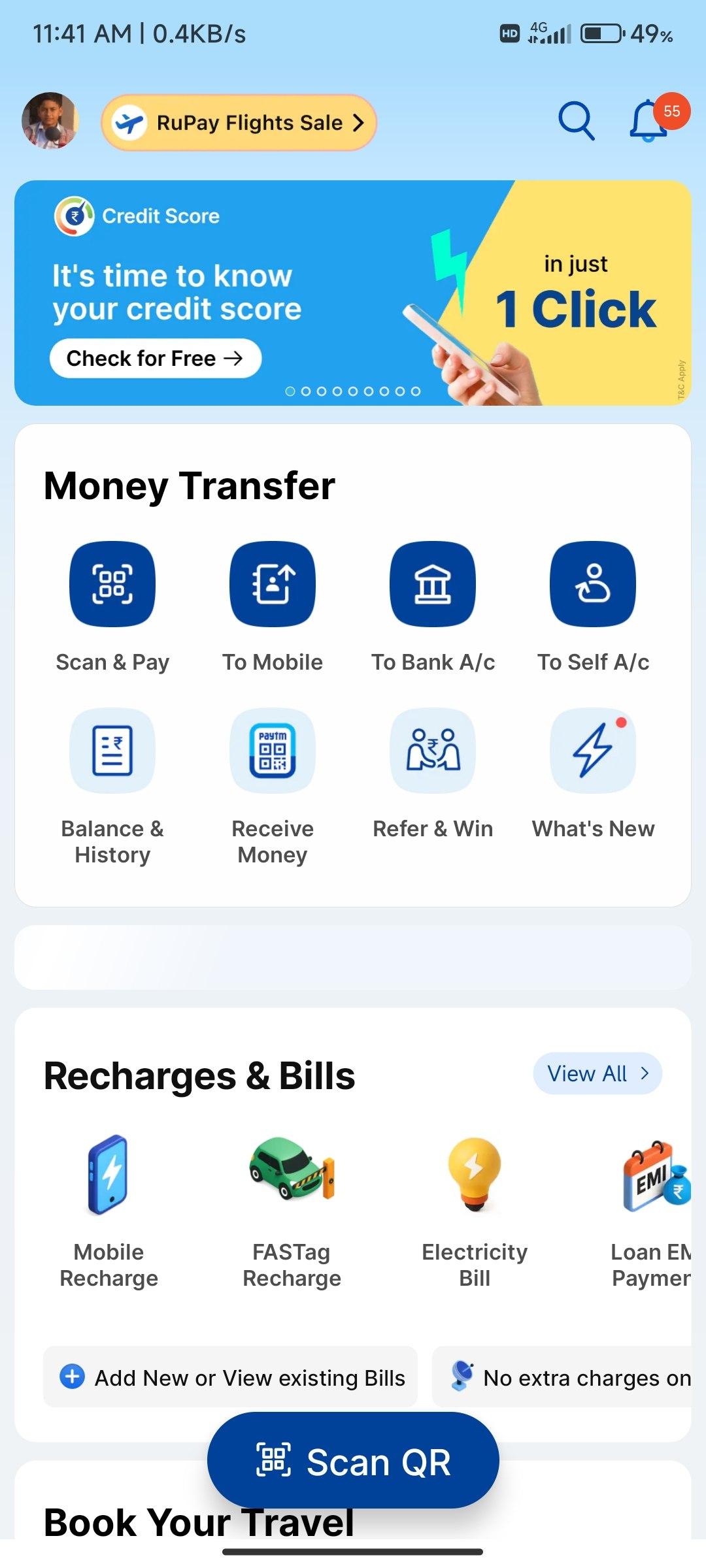Send money To Mobile
The height and width of the screenshot is (1568, 706).
click(x=273, y=608)
